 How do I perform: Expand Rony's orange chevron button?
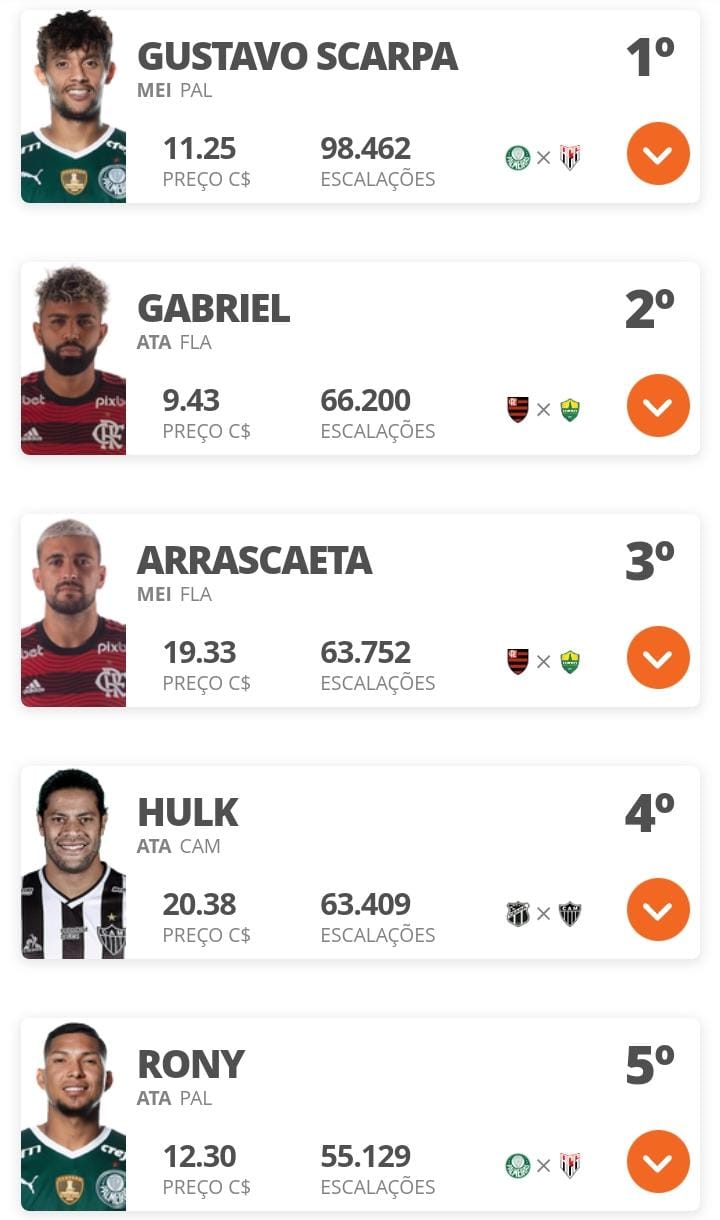[x=658, y=1162]
